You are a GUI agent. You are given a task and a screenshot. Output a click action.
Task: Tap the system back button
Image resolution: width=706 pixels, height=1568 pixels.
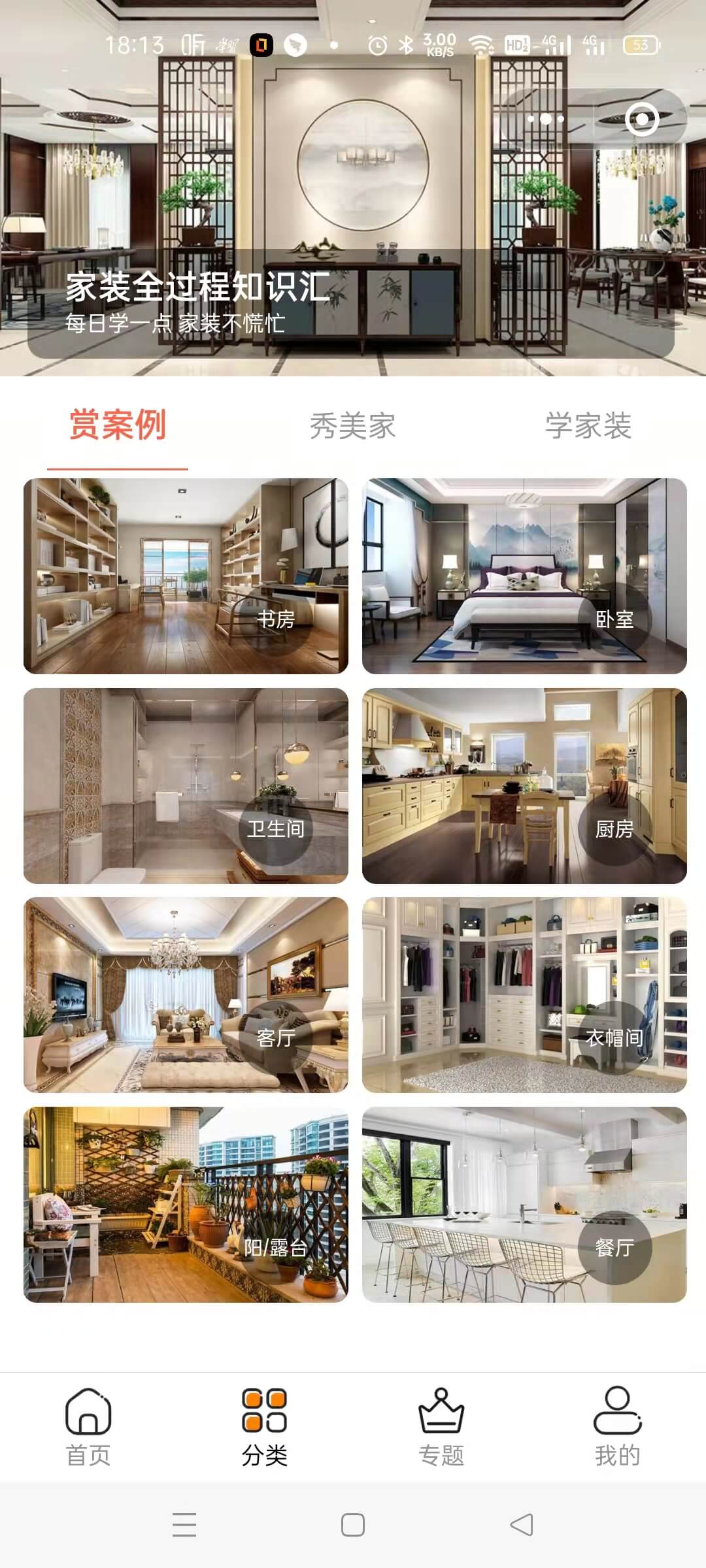tap(522, 1525)
